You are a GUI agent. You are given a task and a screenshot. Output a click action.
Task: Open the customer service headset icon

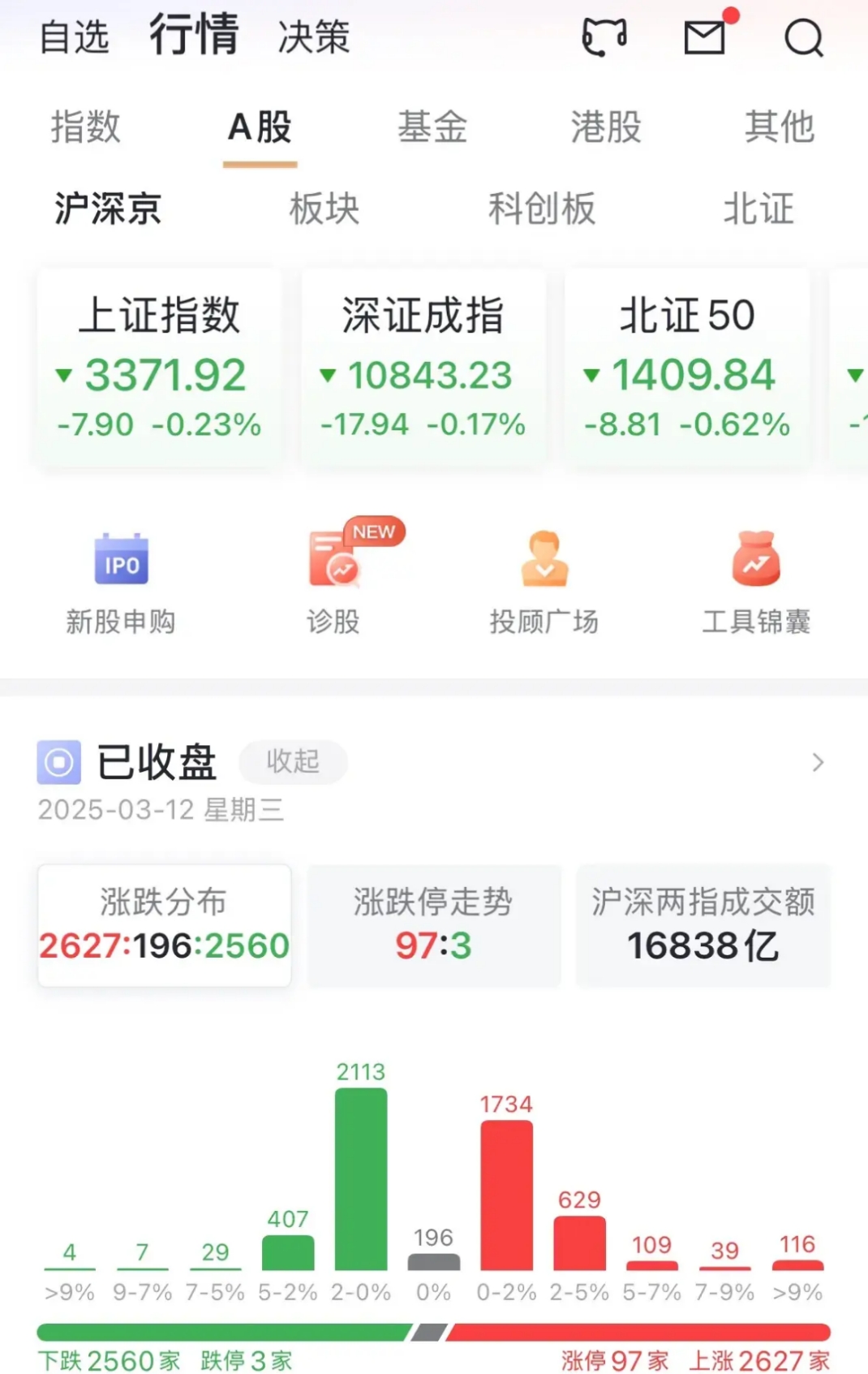(605, 37)
